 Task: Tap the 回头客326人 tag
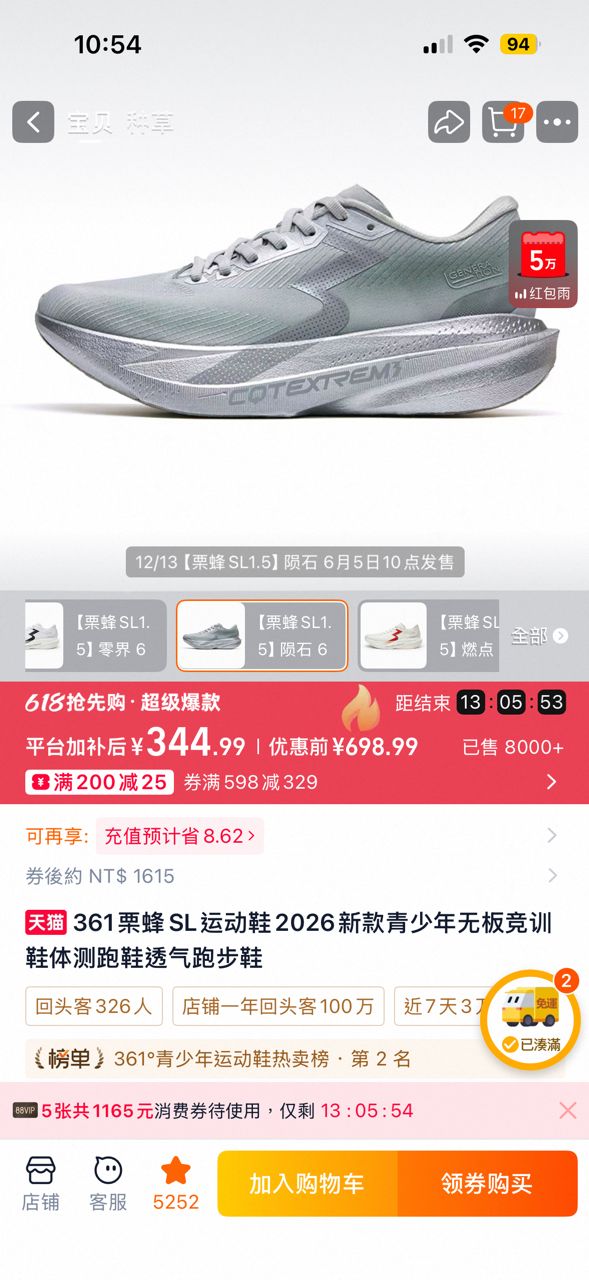click(x=94, y=1006)
